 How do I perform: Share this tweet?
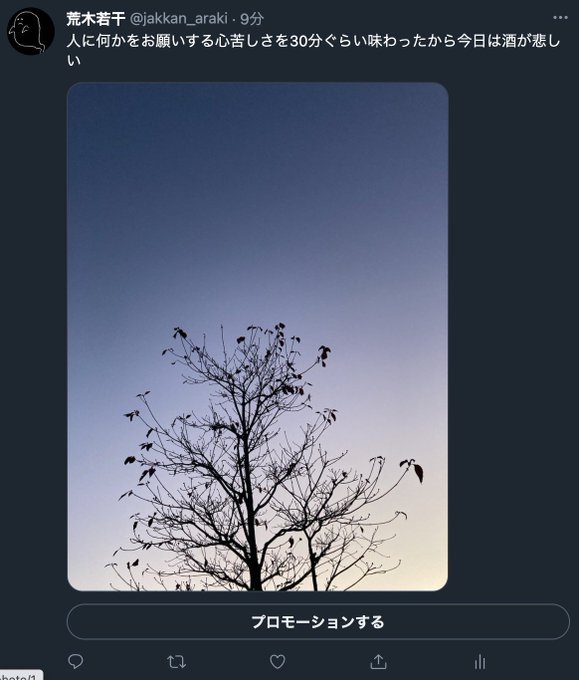(x=378, y=662)
